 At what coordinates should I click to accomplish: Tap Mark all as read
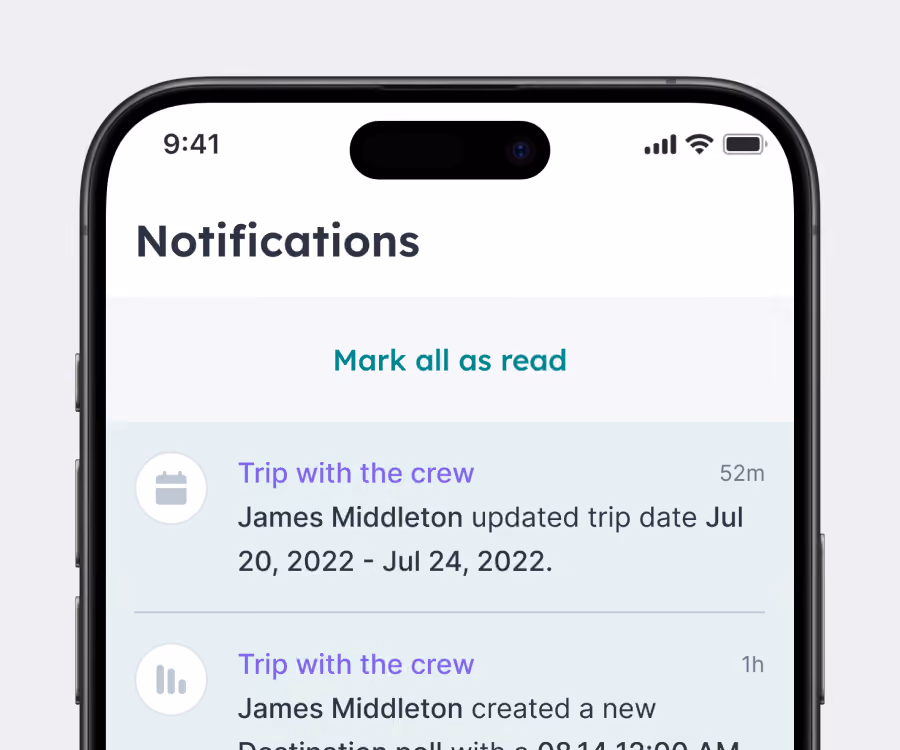[x=450, y=360]
